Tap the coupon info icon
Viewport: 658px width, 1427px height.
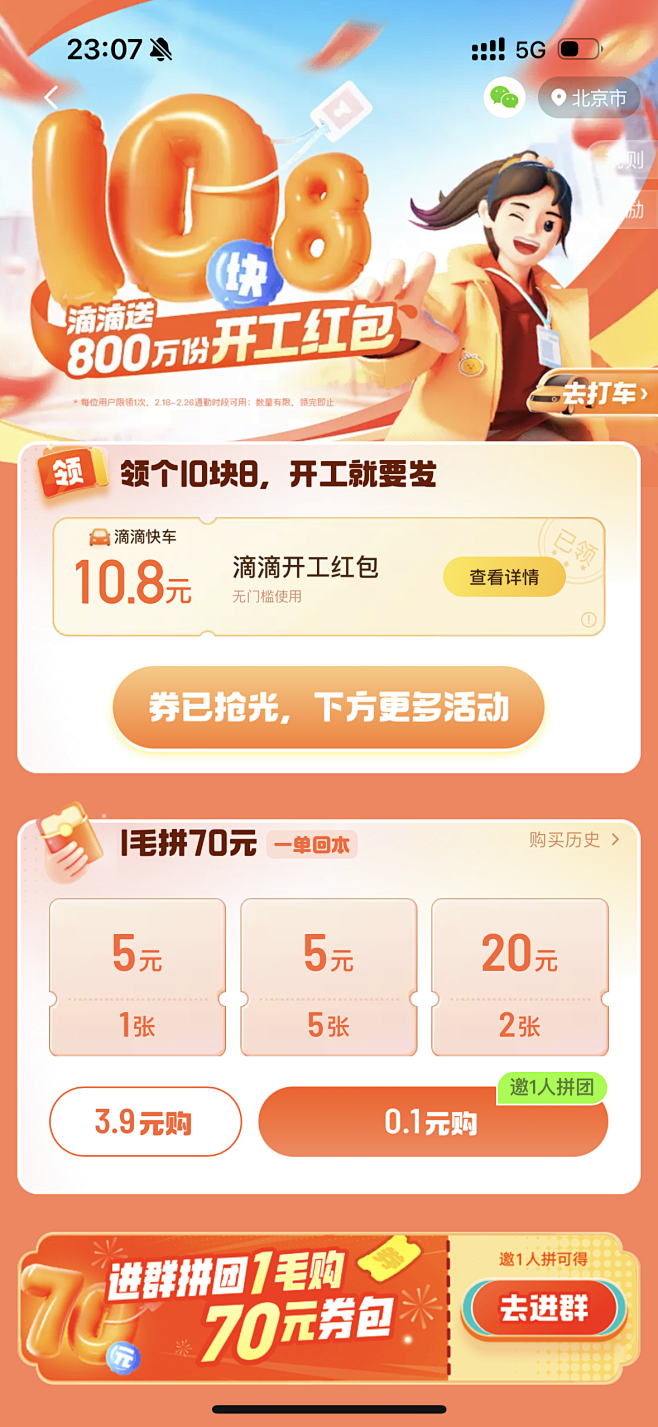589,620
